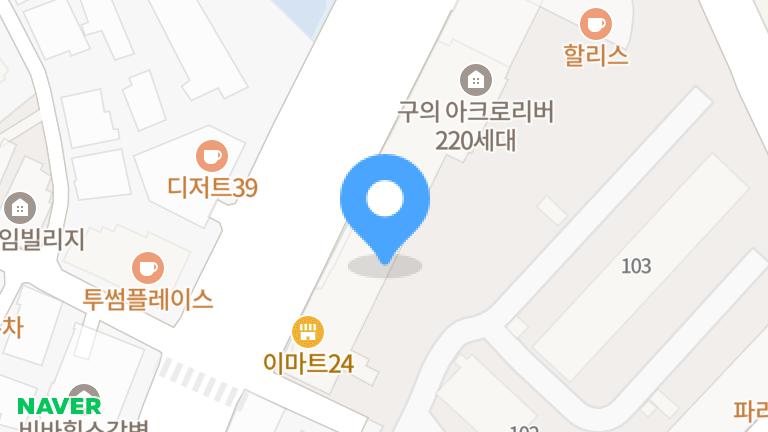The image size is (768, 432).
Task: Select the 구의 아크로리버 apartment marker
Action: [475, 79]
